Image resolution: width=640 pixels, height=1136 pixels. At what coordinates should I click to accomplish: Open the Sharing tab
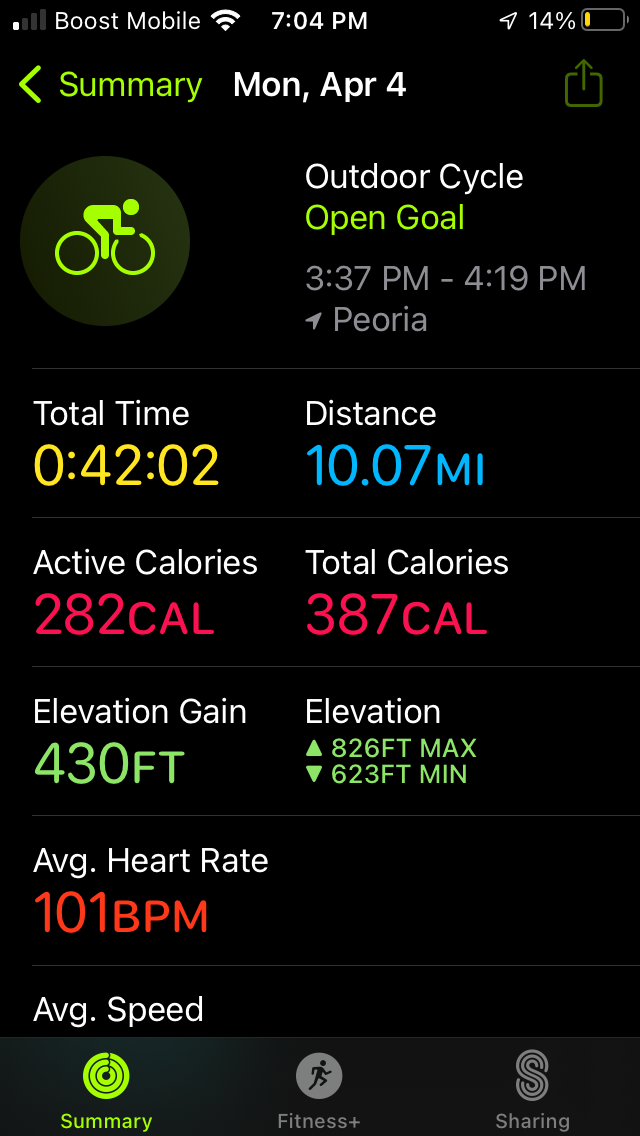pyautogui.click(x=532, y=1089)
